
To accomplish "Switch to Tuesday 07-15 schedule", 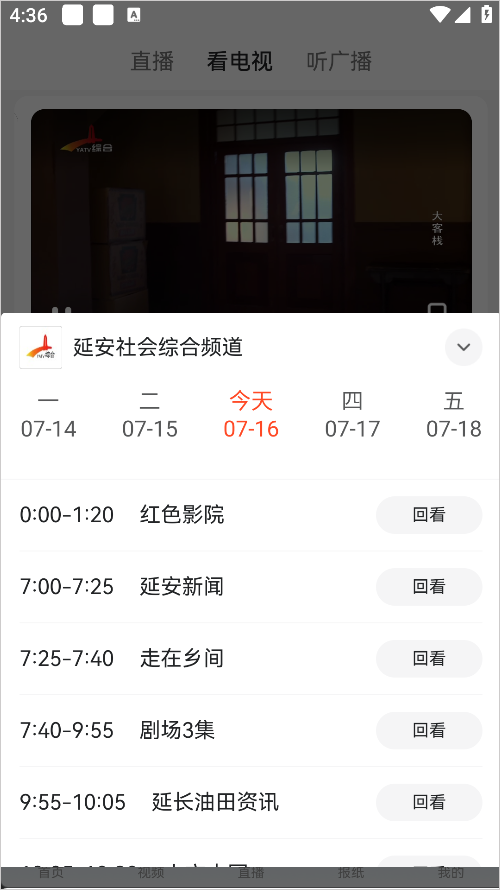I will coord(150,415).
